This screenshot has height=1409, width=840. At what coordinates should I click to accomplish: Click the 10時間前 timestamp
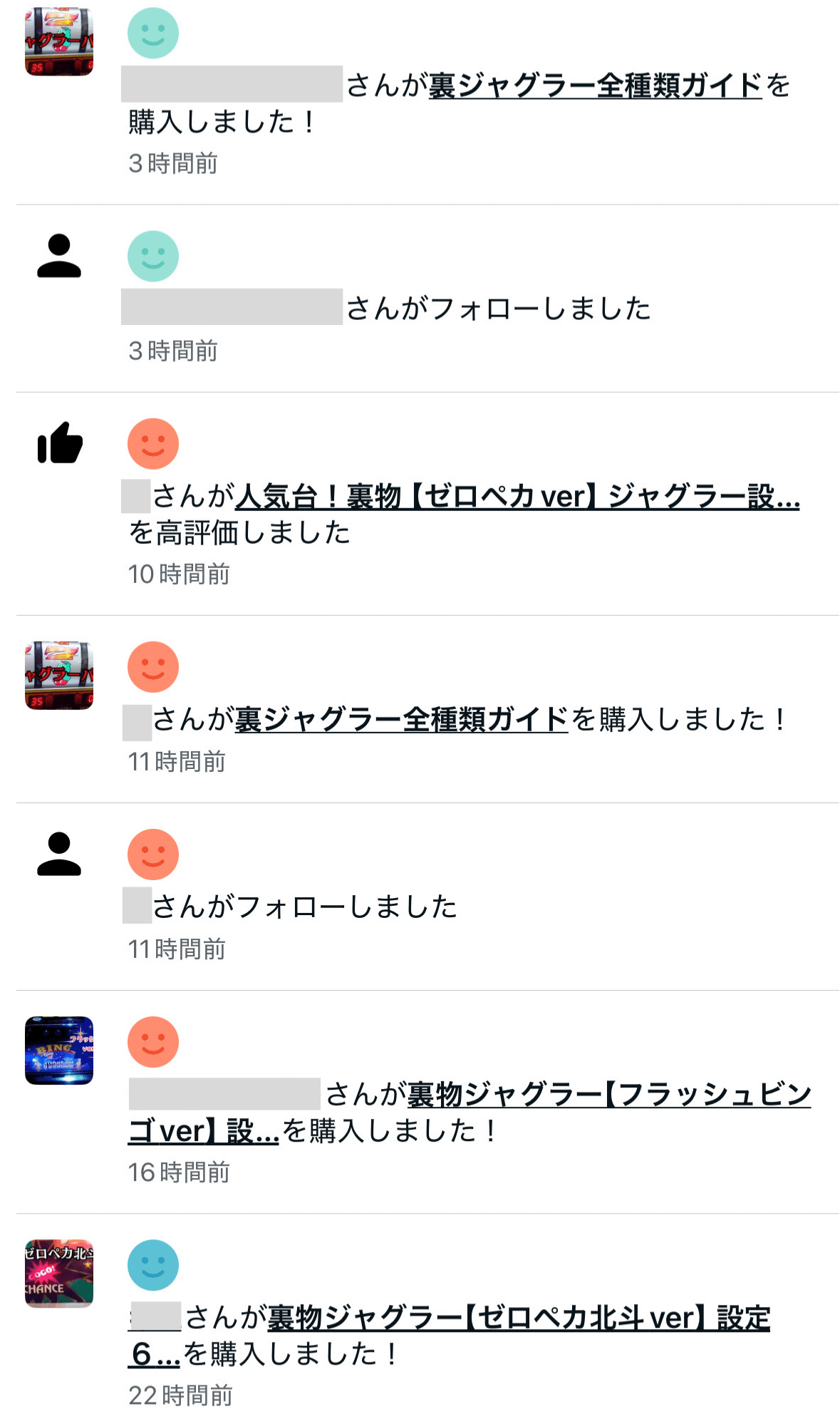181,572
